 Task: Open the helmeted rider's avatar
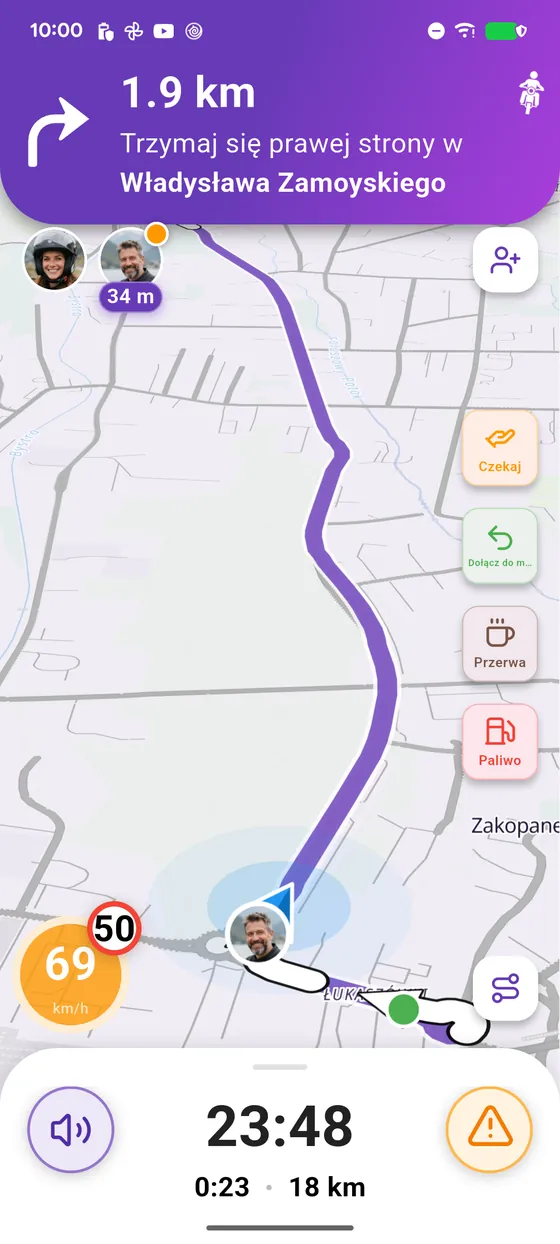[55, 259]
